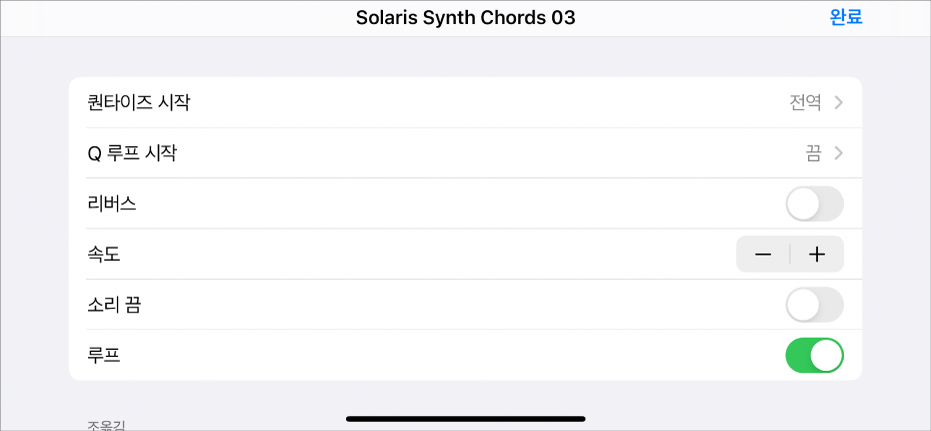
Task: Enable the 소리 끔 switch
Action: [x=814, y=305]
